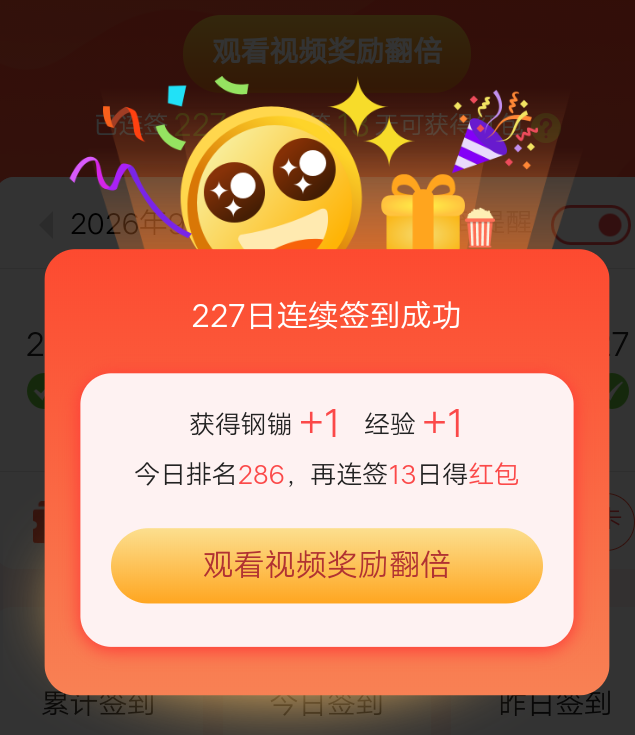Tap 观看视频奖励翻倍 button in the popup
Screen dimensions: 635x735
click(x=327, y=565)
